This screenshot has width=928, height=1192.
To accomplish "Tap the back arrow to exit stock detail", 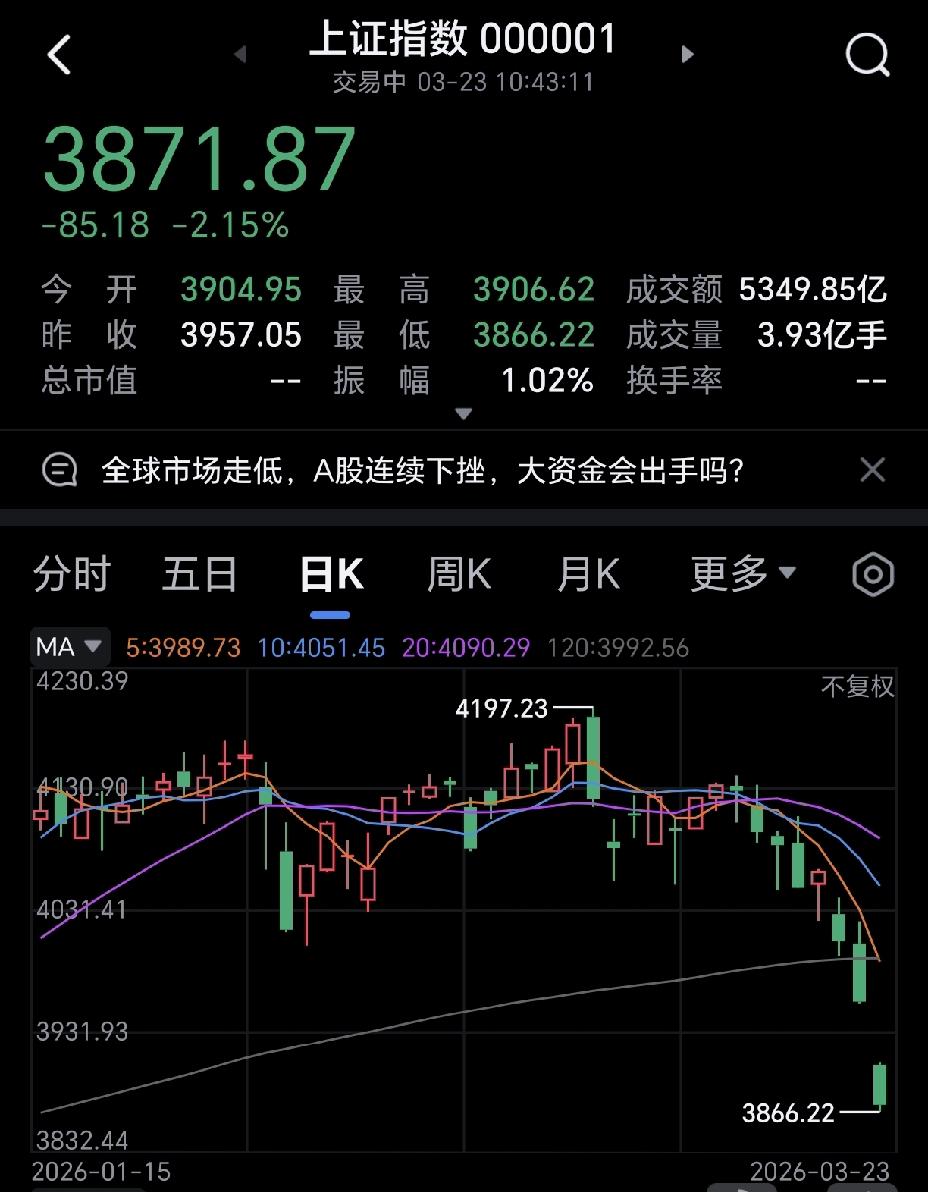I will pos(60,55).
